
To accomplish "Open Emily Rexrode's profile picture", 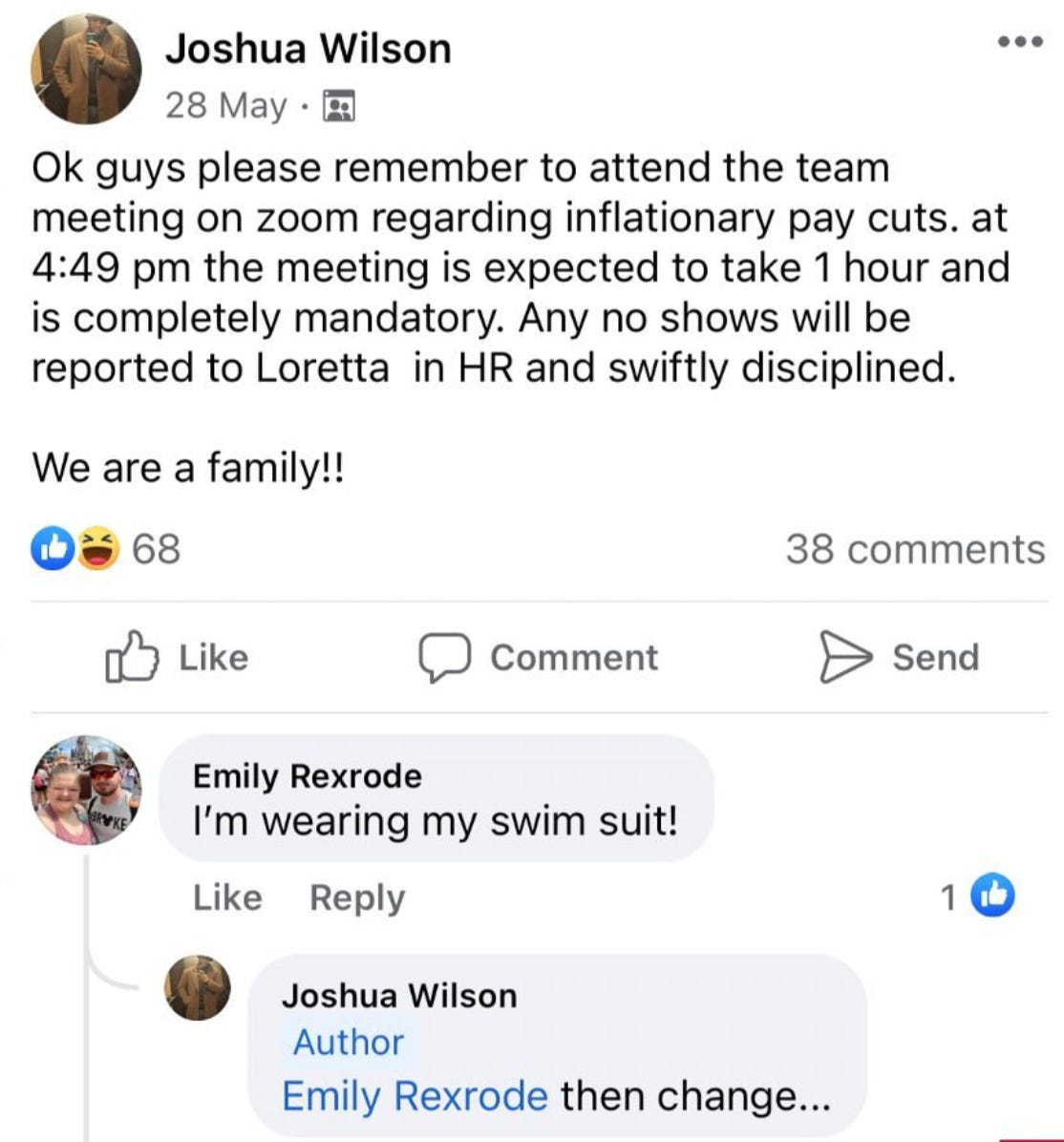I will (86, 791).
